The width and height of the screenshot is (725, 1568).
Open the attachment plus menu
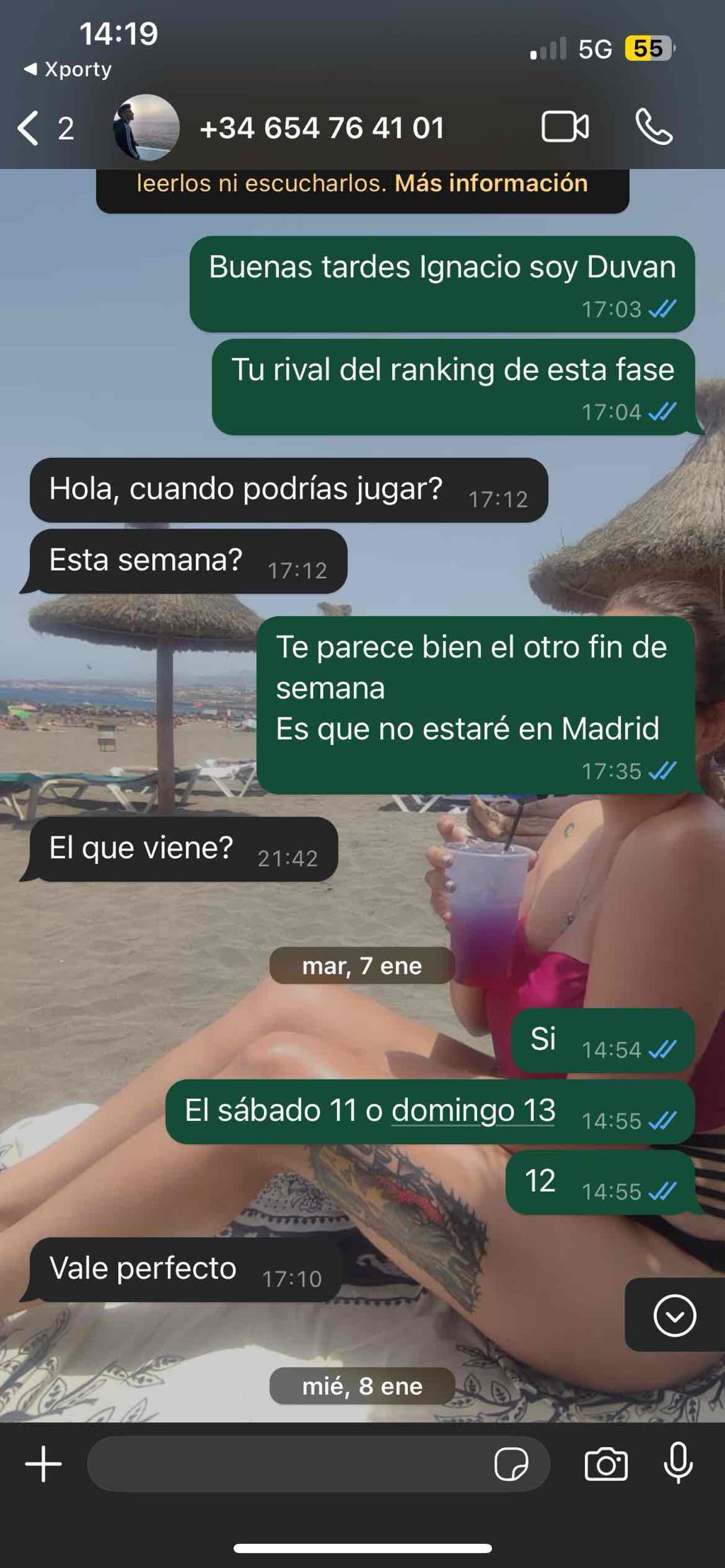(44, 1464)
